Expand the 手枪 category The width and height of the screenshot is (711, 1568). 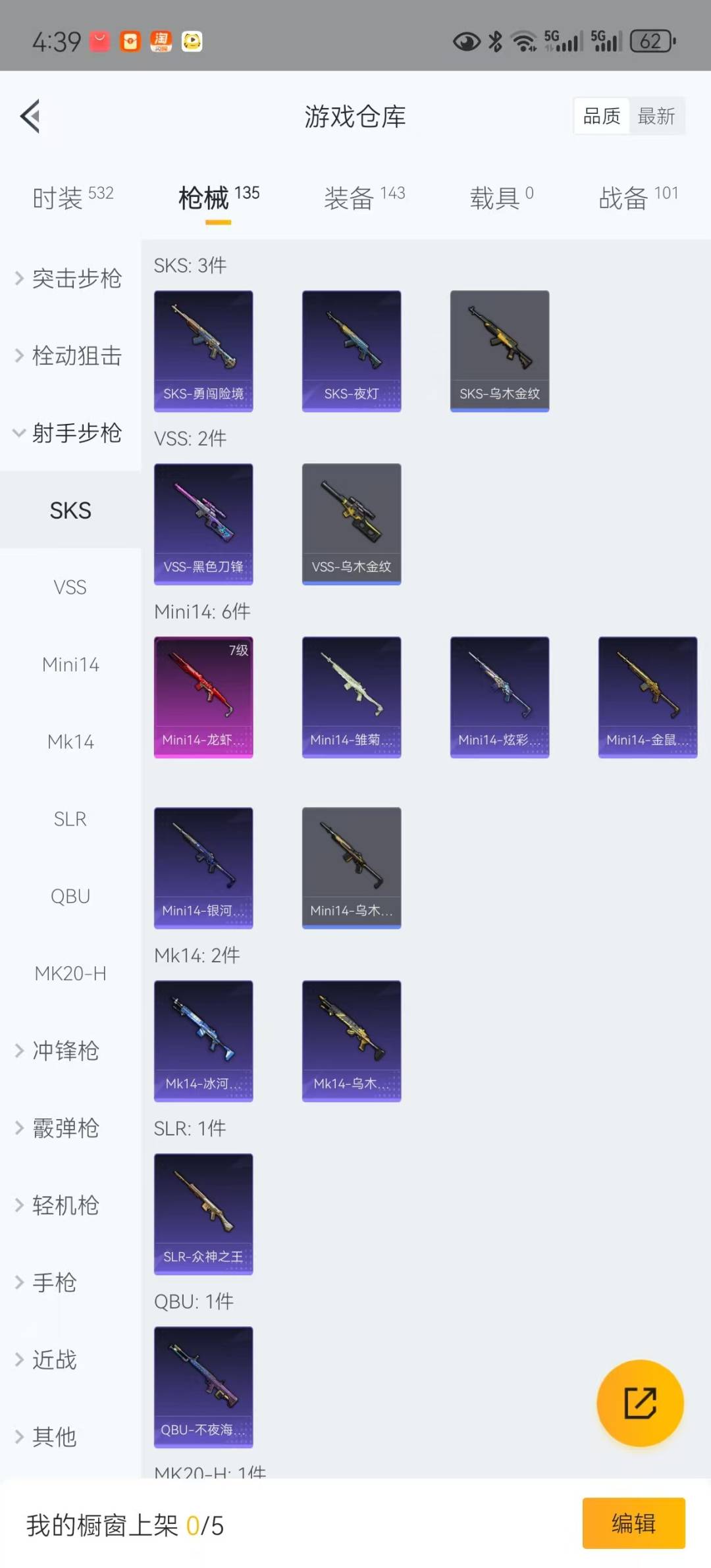[55, 1282]
